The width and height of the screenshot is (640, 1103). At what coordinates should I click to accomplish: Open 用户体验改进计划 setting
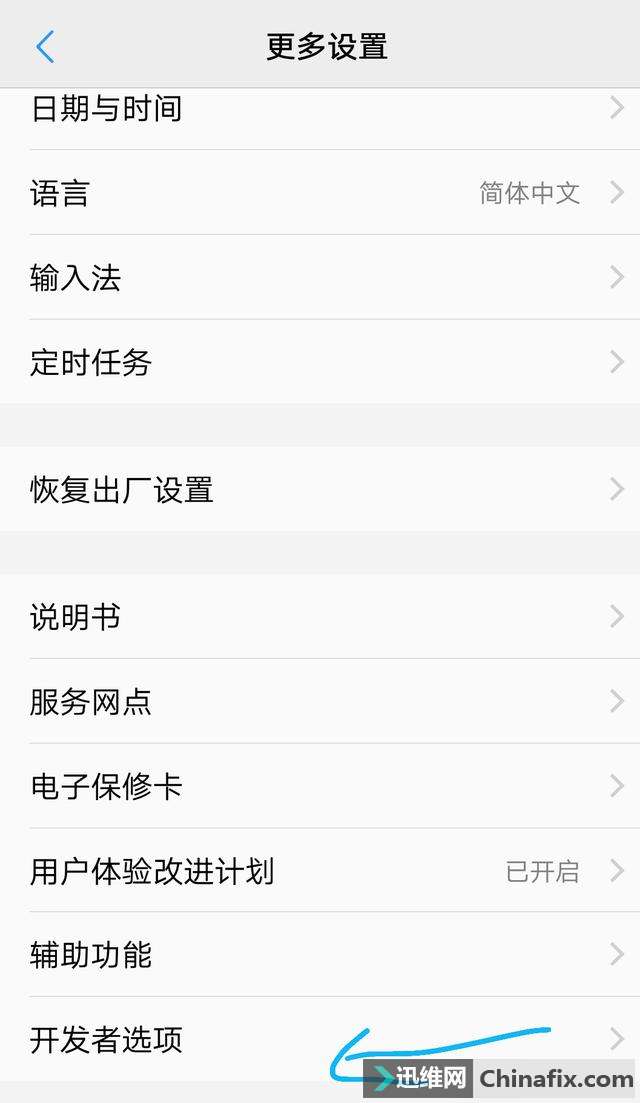pos(320,871)
